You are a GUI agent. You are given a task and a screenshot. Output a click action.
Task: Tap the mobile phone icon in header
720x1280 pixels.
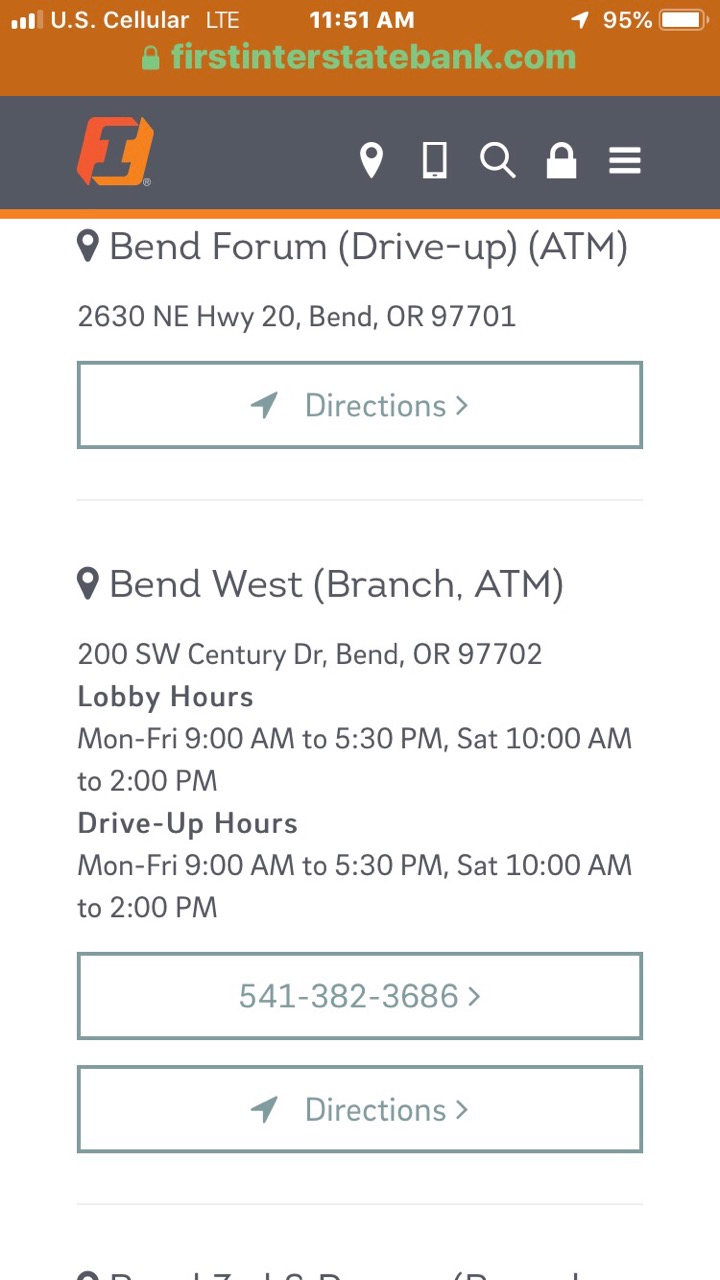(434, 160)
